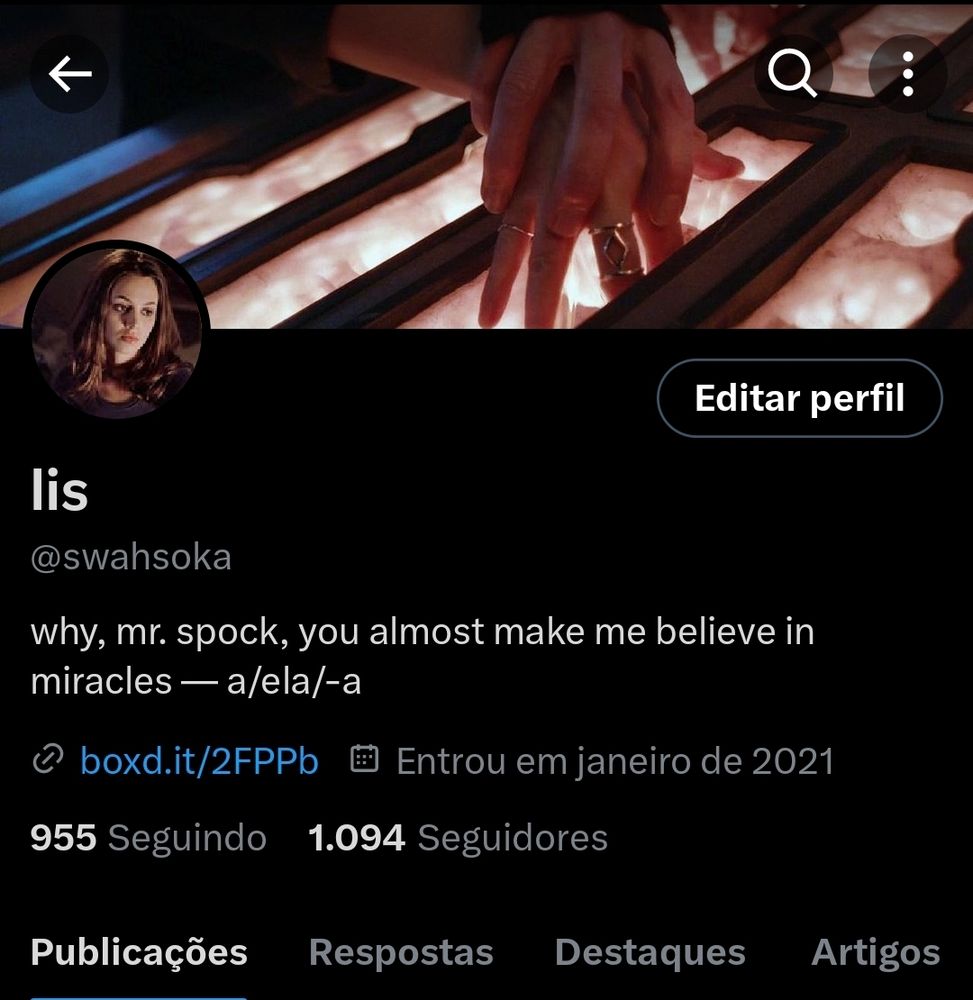View the 1.094 Seguidores list
973x1000 pixels.
click(458, 837)
